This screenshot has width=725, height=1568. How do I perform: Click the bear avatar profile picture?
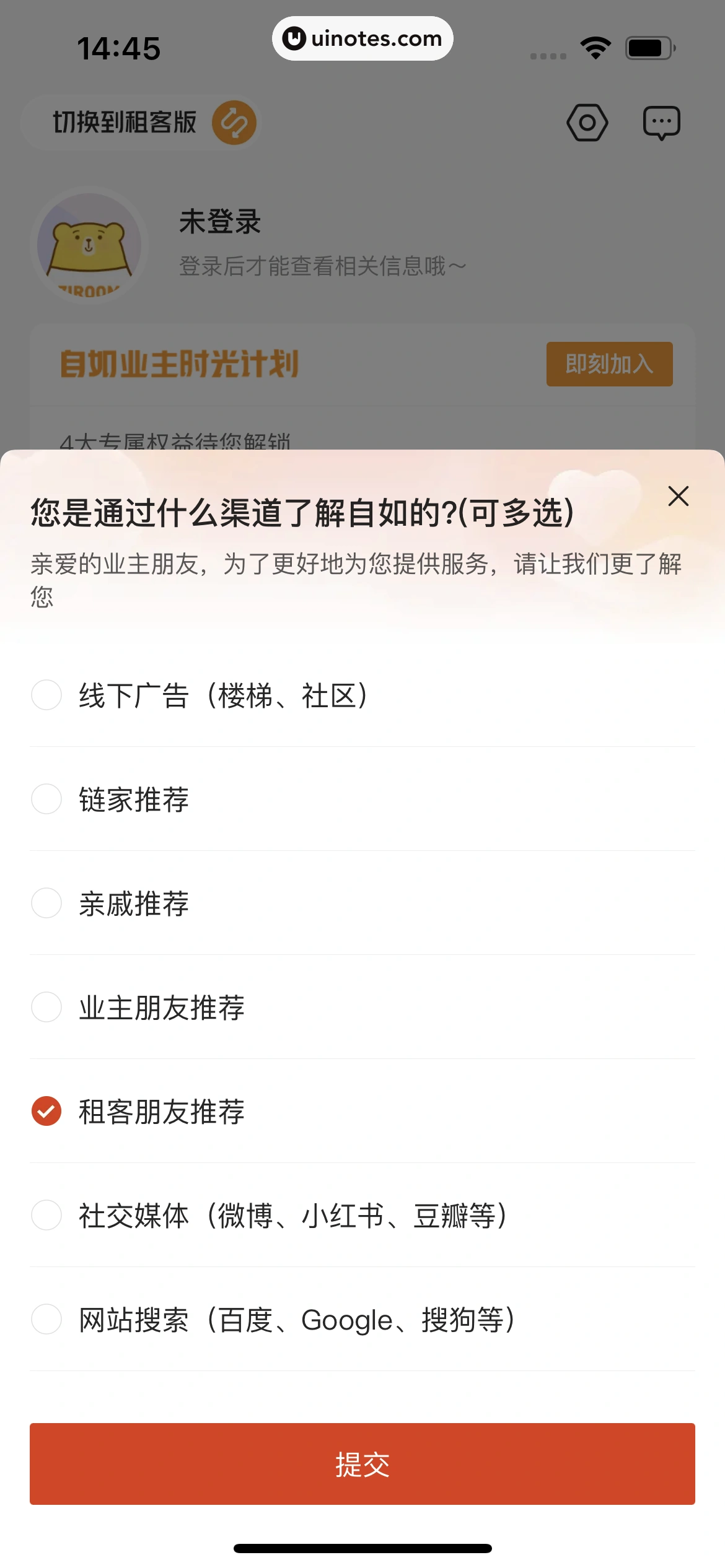pos(87,245)
